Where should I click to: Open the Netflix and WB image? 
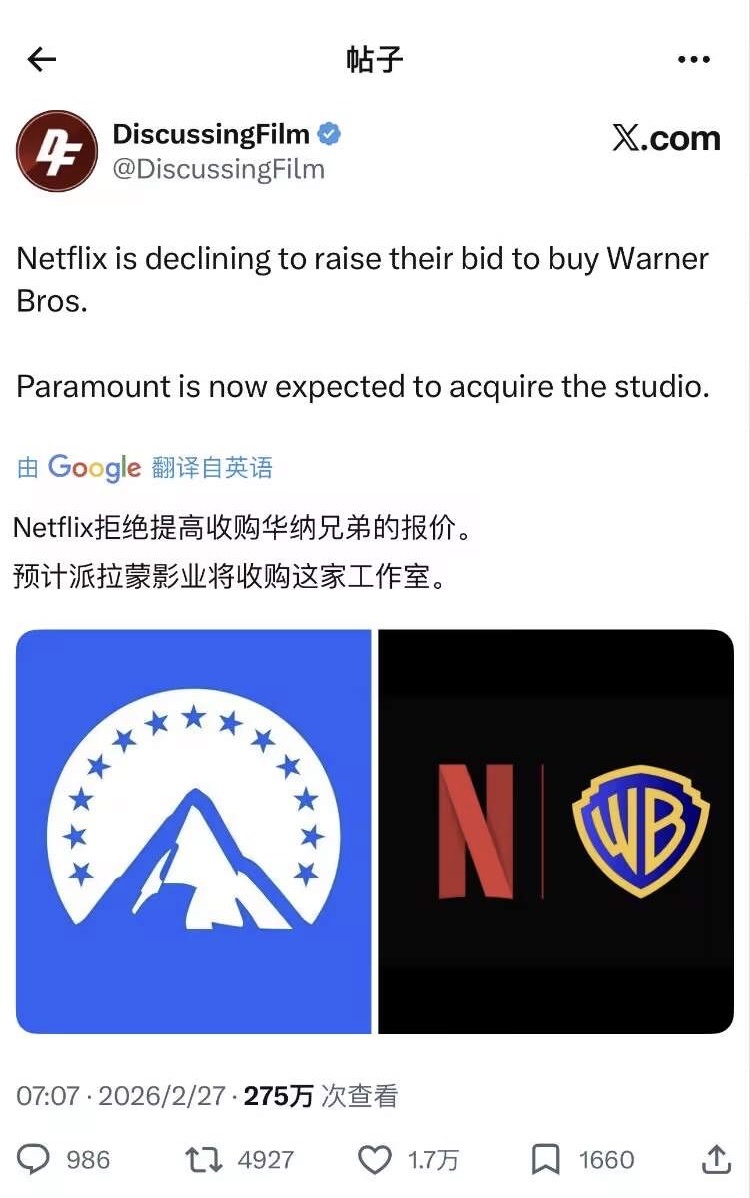tap(556, 831)
